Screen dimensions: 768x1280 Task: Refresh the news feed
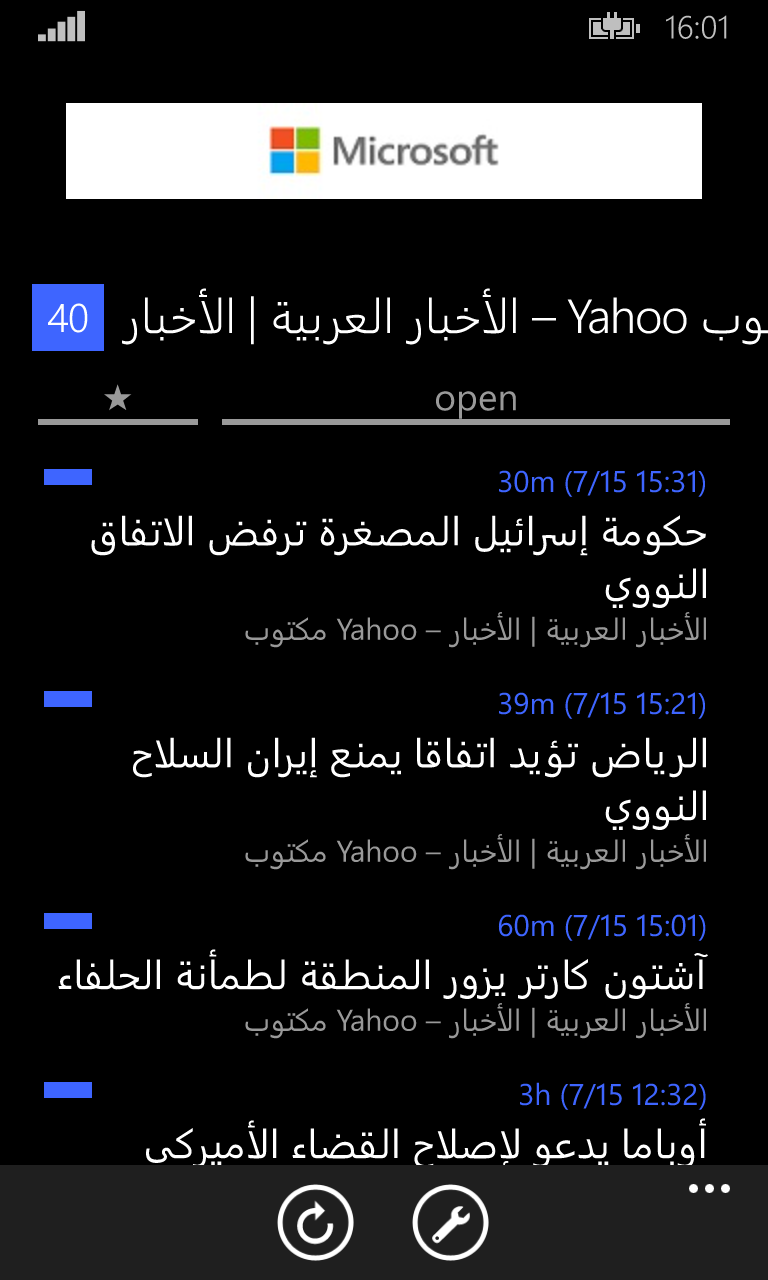(315, 1222)
